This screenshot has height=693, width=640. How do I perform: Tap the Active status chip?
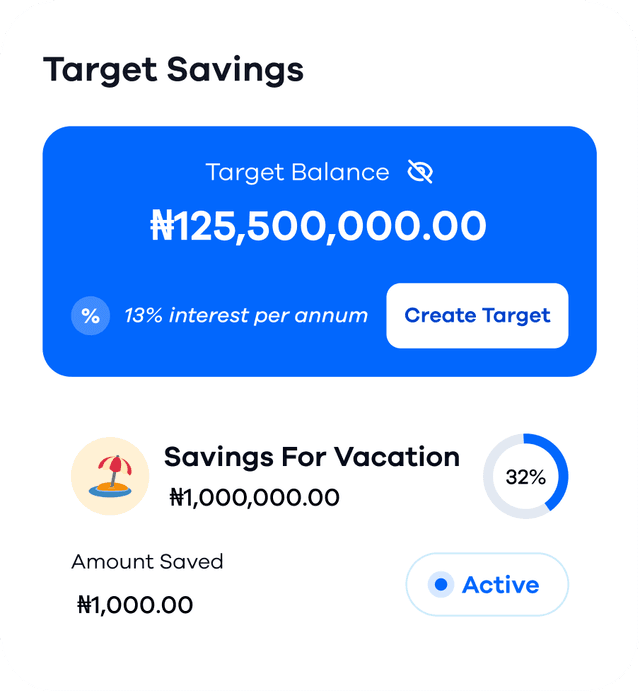click(487, 585)
